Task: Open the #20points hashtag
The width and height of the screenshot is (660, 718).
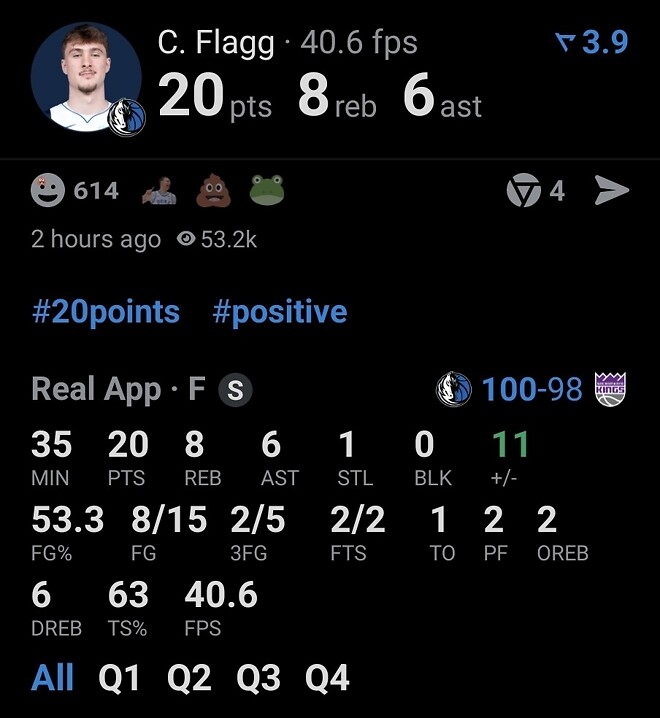Action: point(106,312)
